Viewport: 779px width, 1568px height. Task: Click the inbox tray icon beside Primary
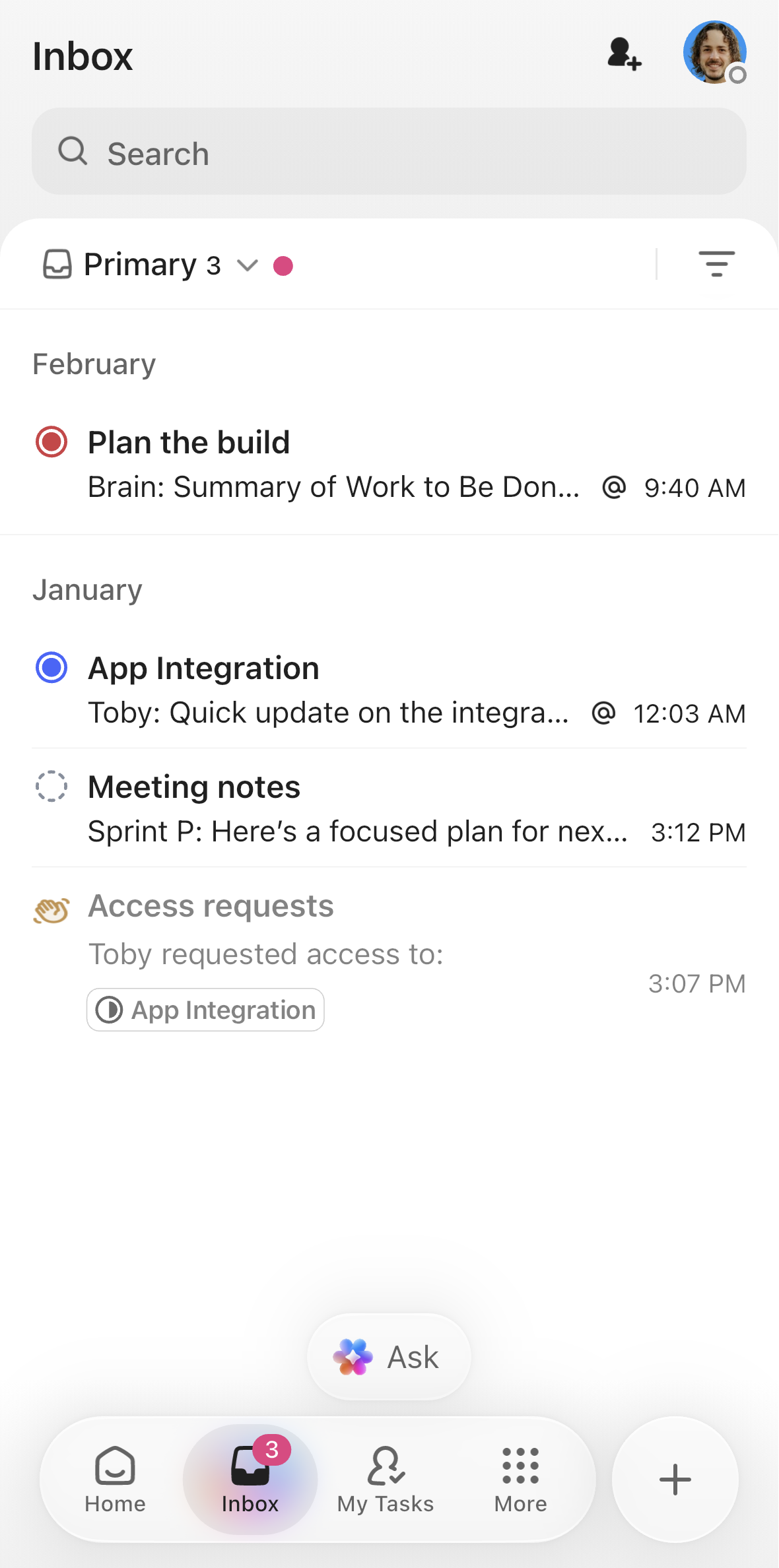[x=58, y=264]
